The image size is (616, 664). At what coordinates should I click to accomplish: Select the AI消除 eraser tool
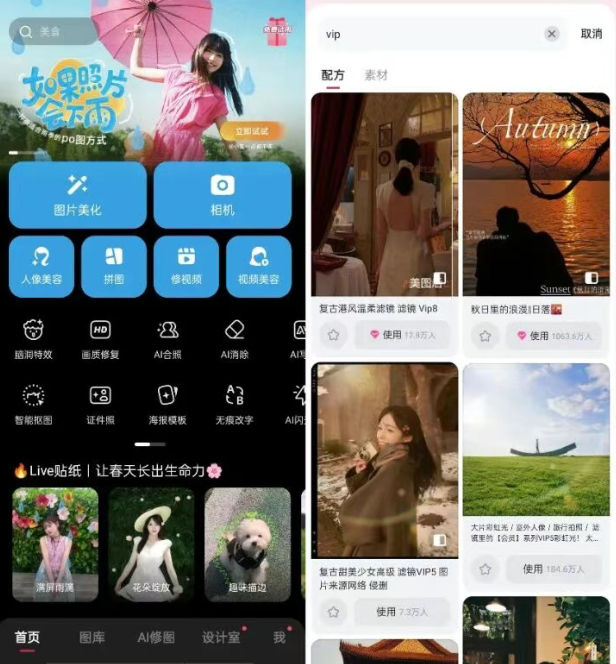pos(233,339)
